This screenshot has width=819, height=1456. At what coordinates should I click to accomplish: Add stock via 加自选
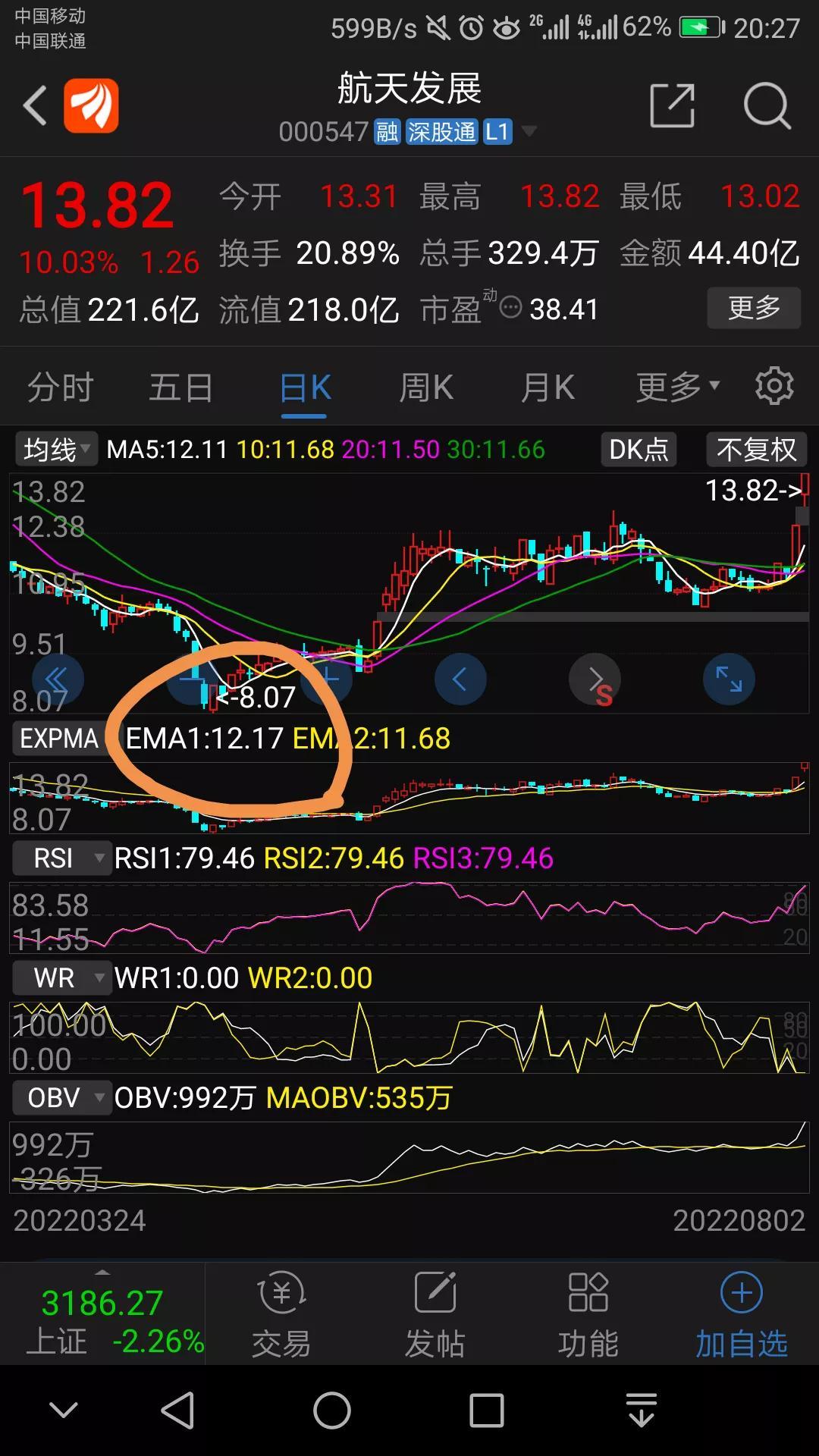741,1315
